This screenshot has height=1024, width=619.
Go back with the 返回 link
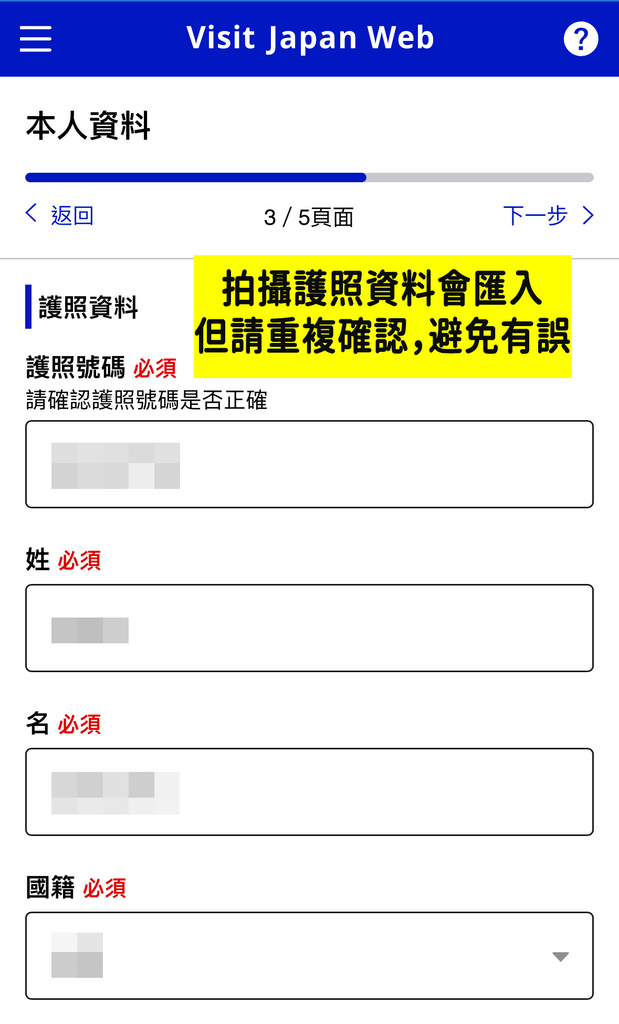59,215
